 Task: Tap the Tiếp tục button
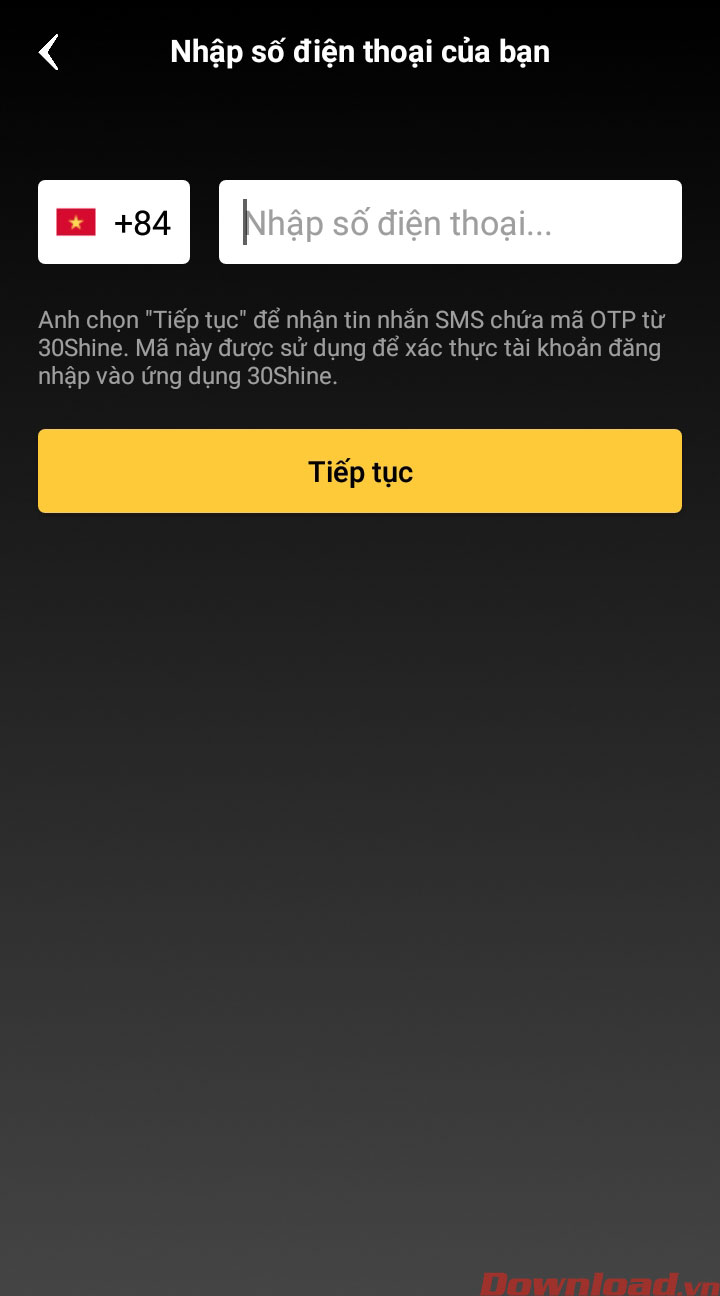click(x=360, y=471)
